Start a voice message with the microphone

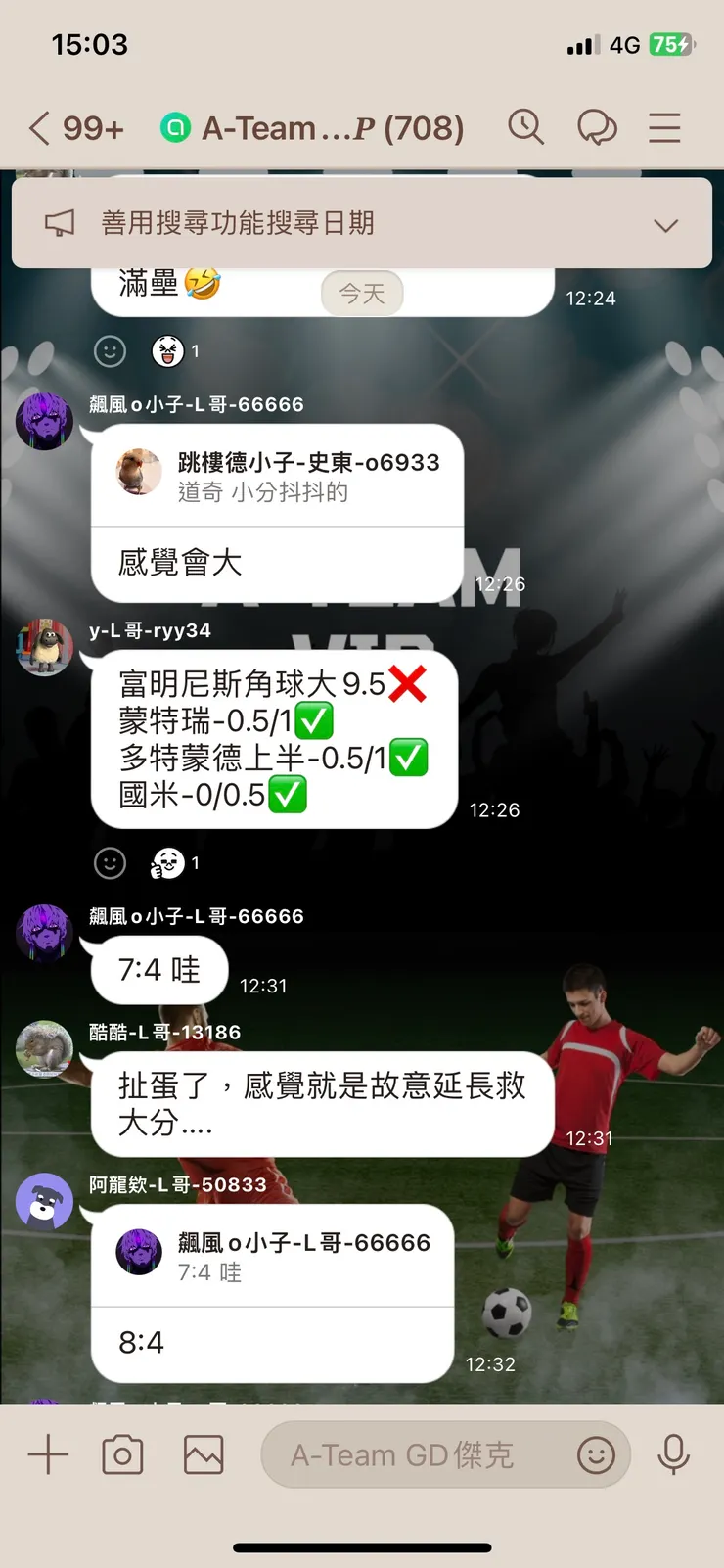pyautogui.click(x=674, y=1454)
